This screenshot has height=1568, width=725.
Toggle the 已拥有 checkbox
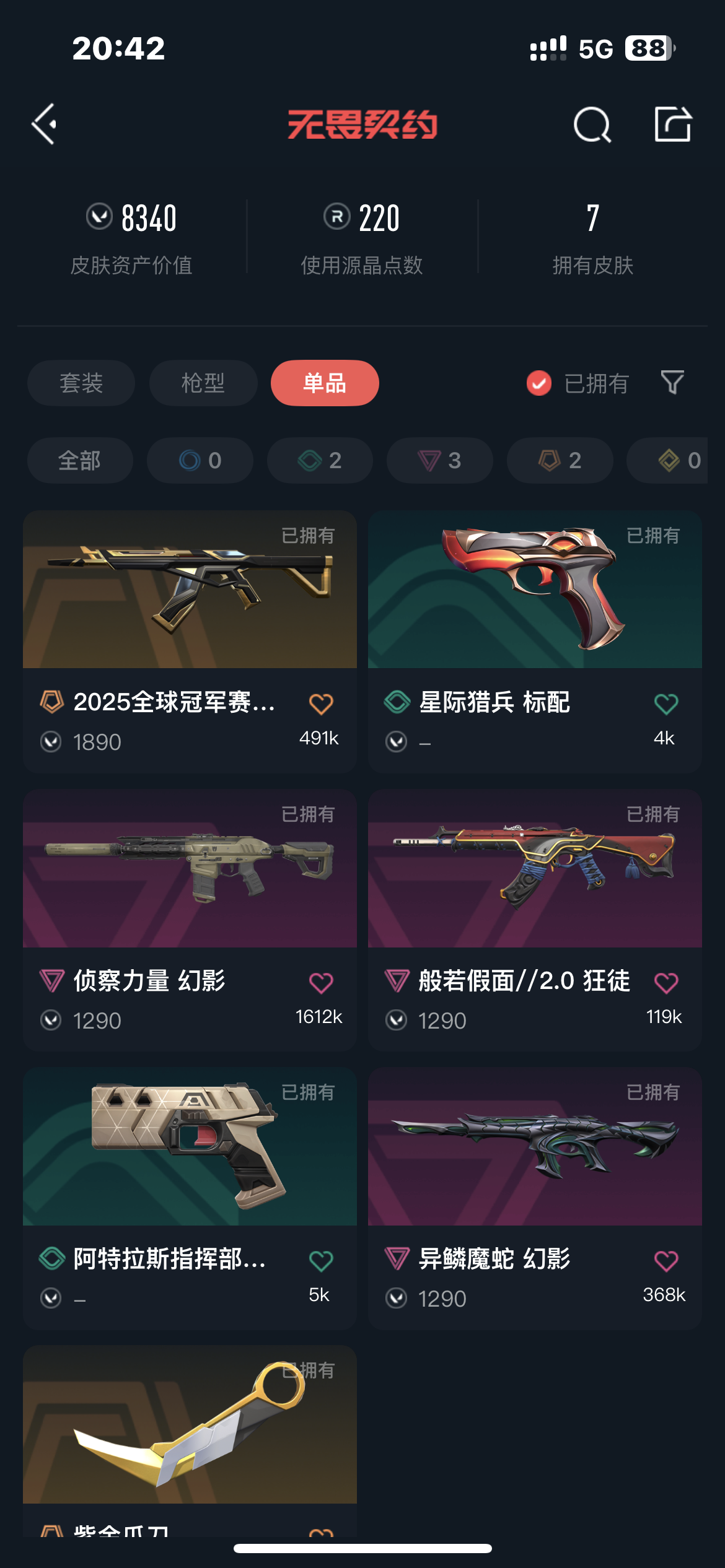coord(539,383)
